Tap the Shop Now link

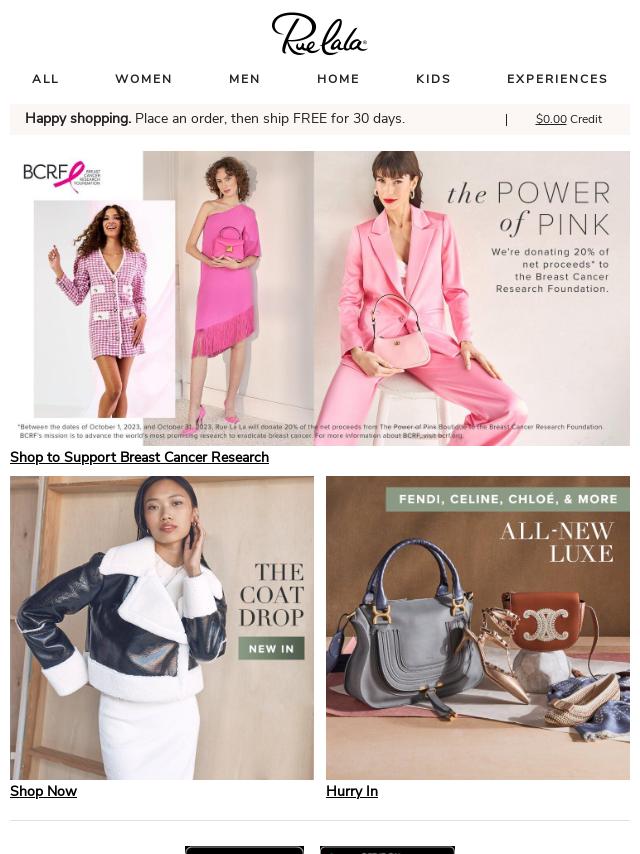[43, 791]
